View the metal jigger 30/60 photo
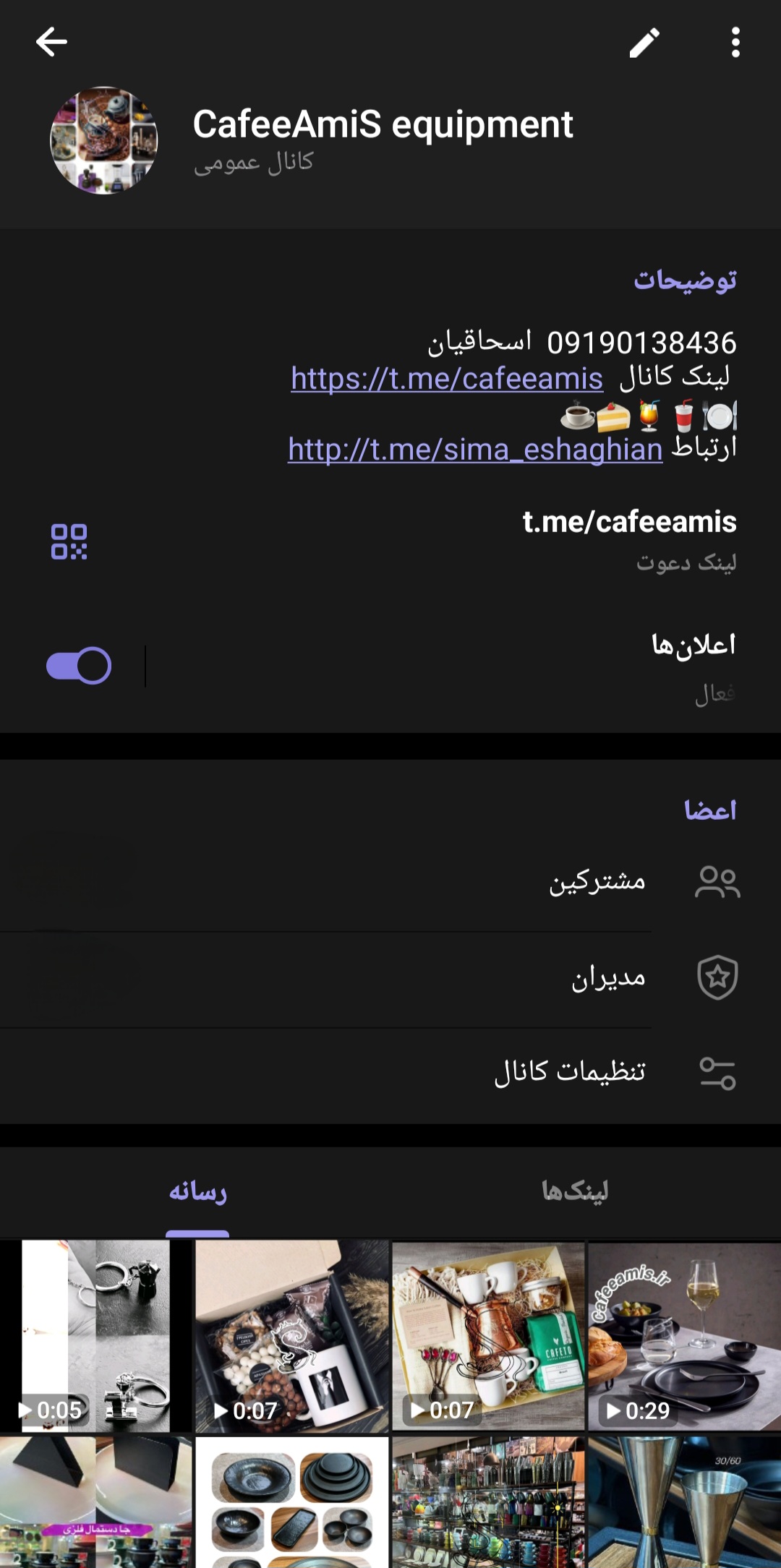Screen dimensions: 781x1568 pos(684,1502)
